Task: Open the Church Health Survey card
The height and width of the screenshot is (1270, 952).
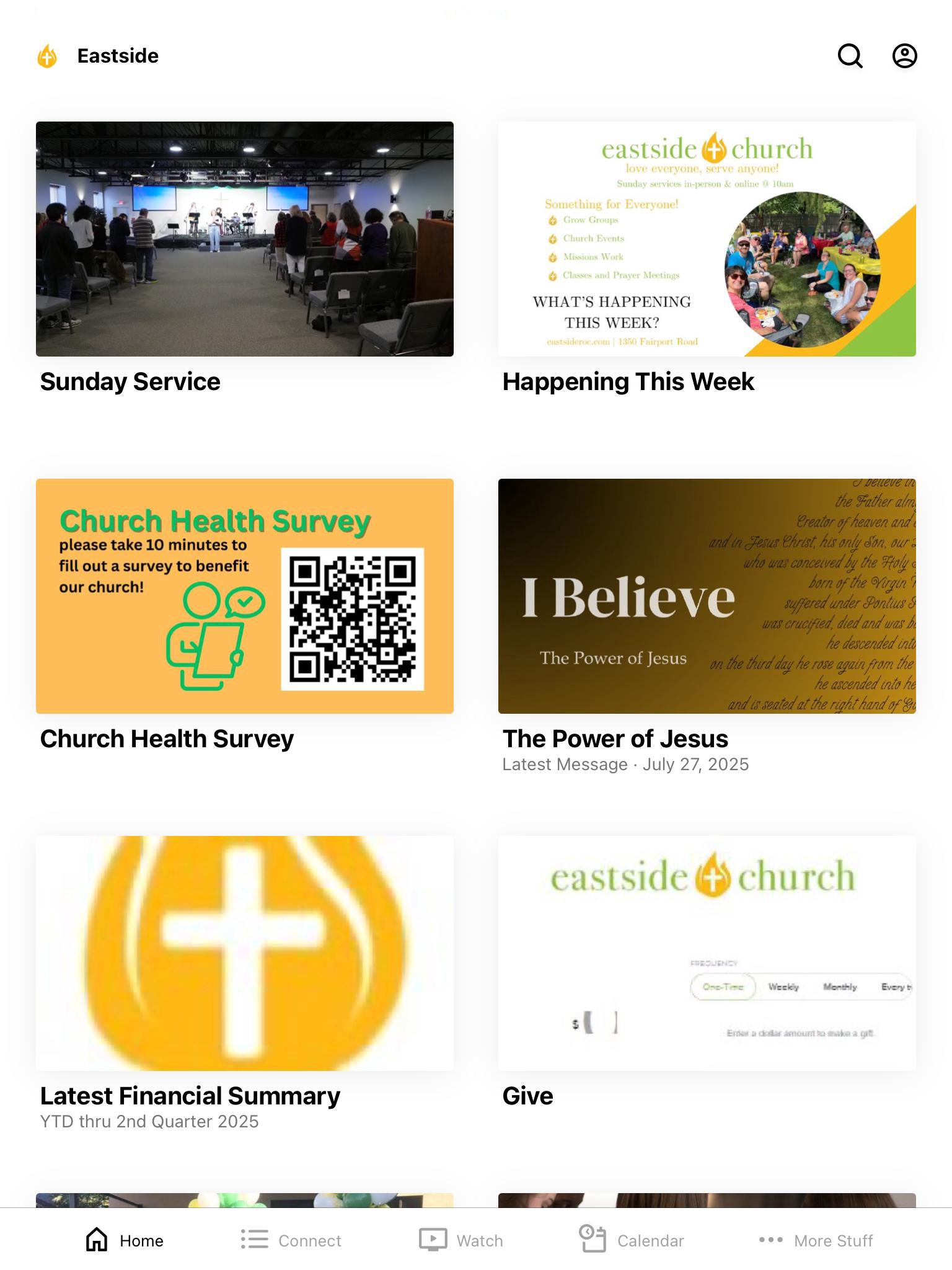Action: (245, 596)
